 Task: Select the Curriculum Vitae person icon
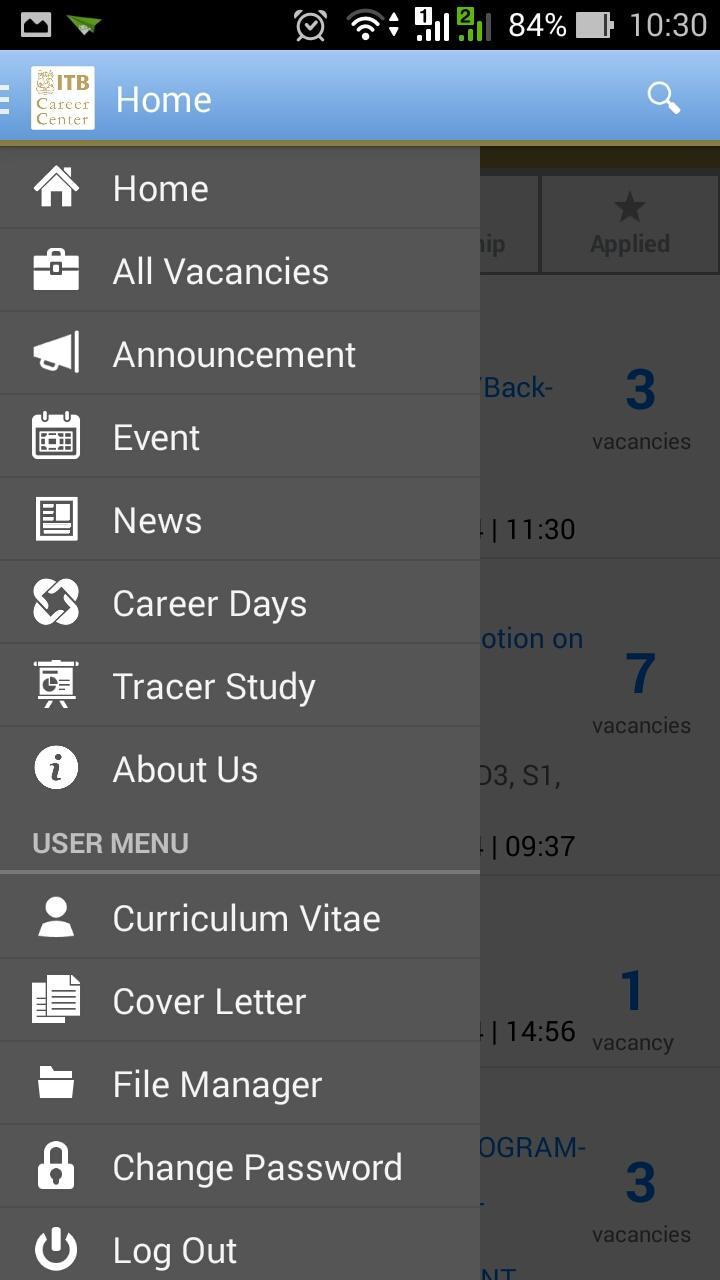tap(55, 917)
